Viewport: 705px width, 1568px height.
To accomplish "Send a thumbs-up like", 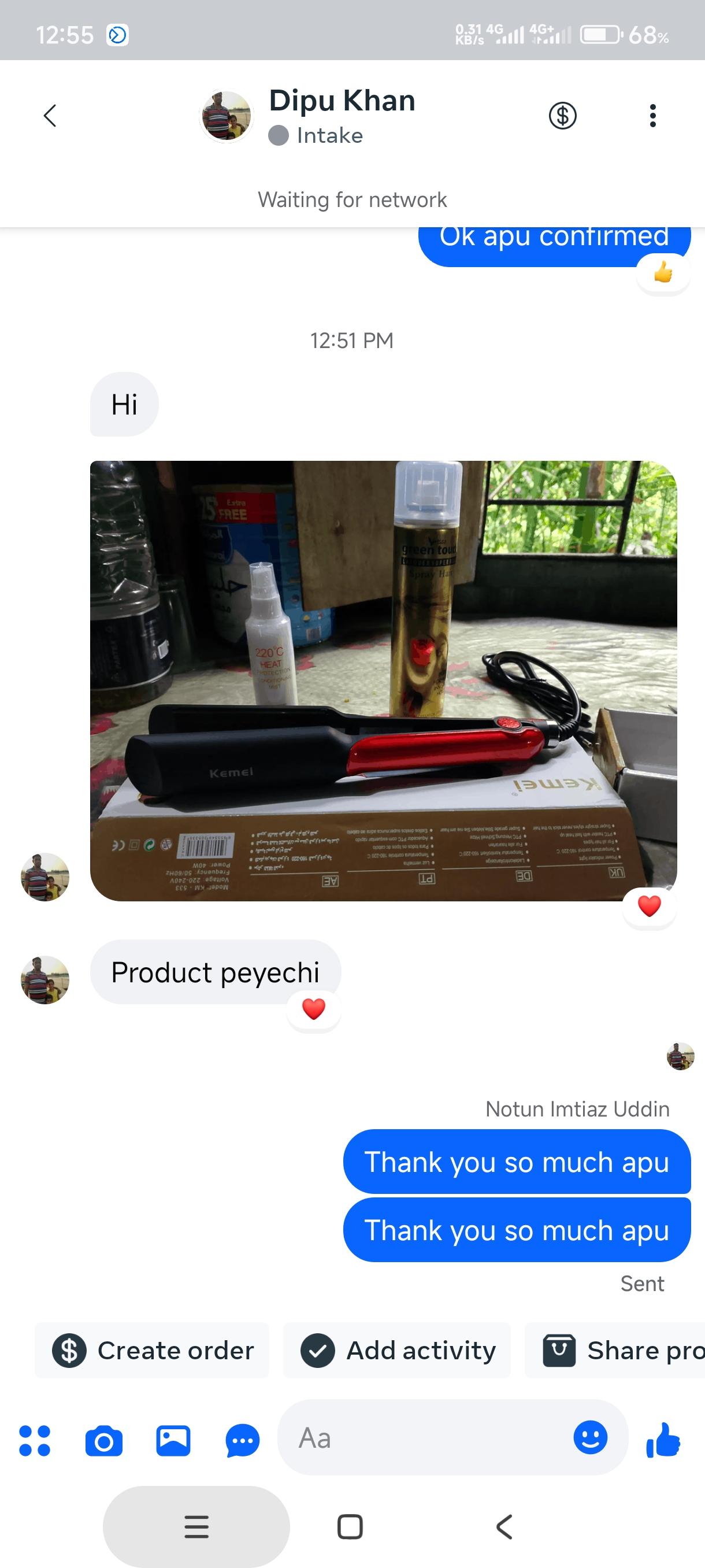I will 663,1440.
